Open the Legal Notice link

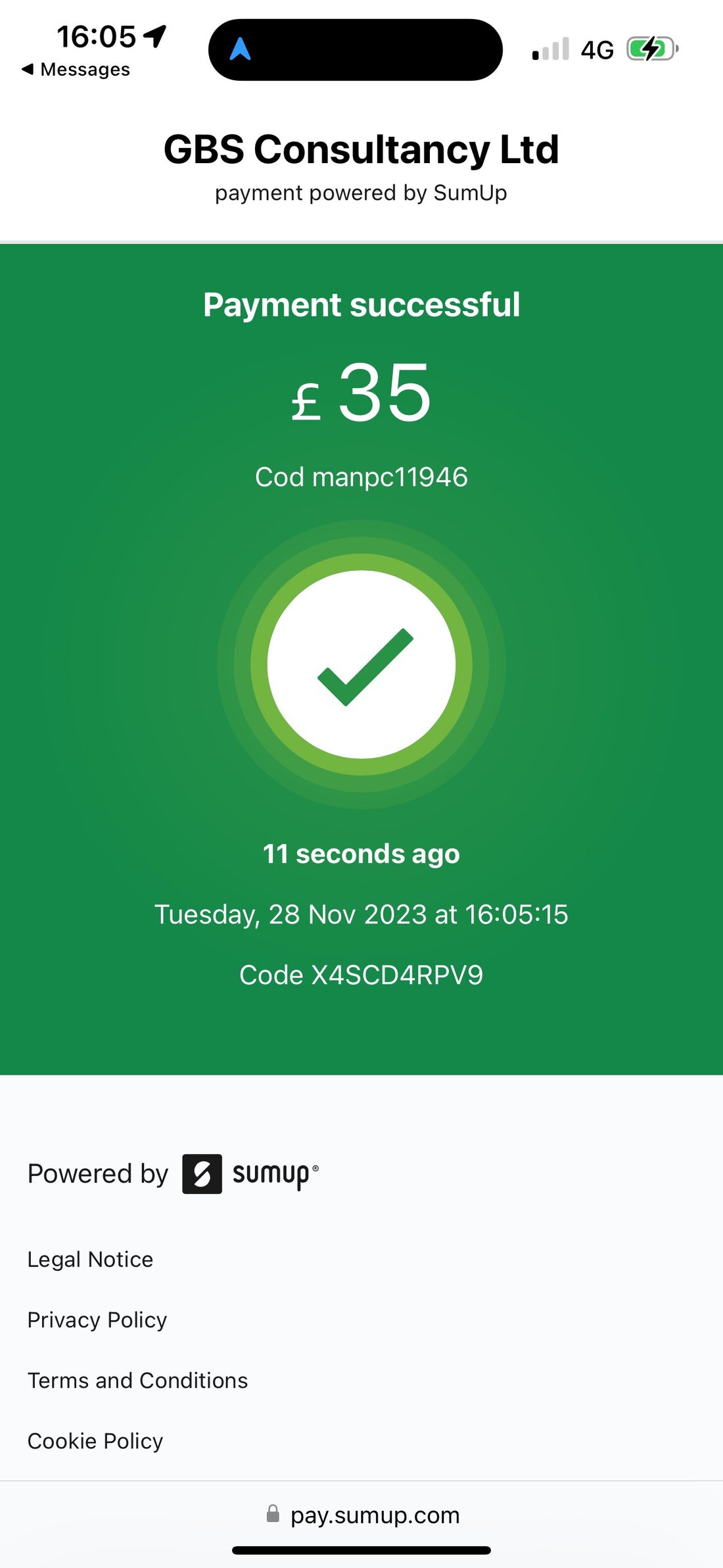click(x=90, y=1259)
